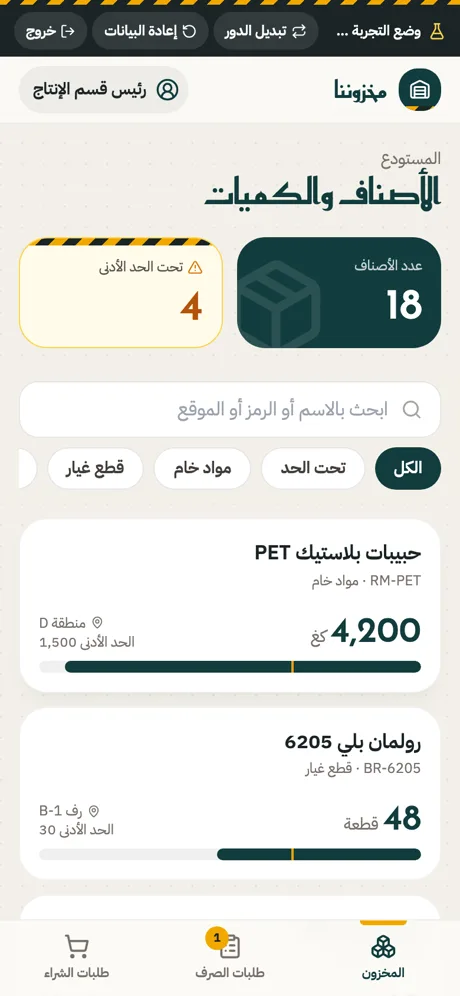Screen dimensions: 460x996
Task: Choose the قطع غيار filter chip
Action: (95, 468)
